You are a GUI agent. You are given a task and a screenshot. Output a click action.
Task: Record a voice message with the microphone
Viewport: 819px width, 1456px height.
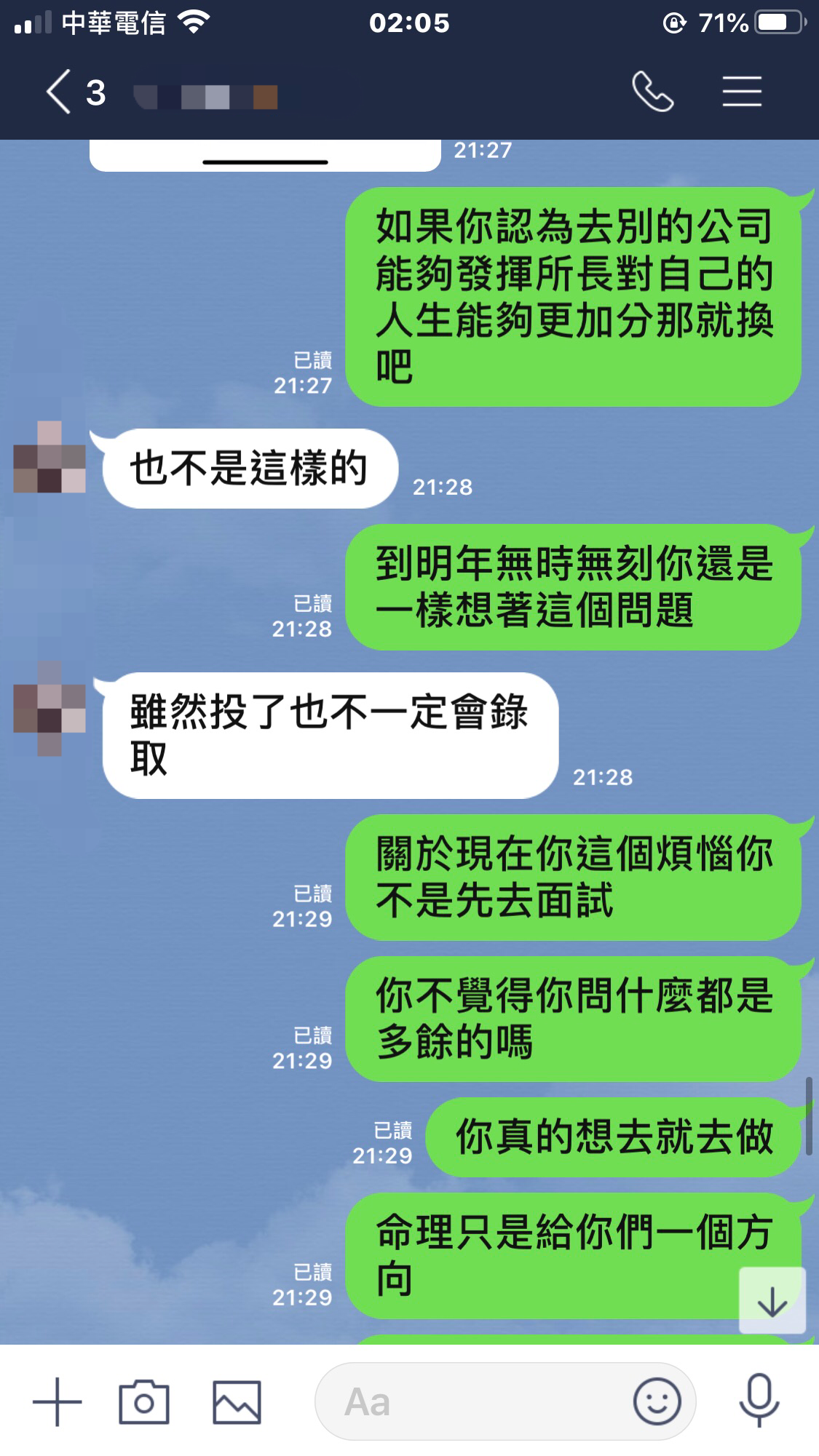tap(759, 1401)
